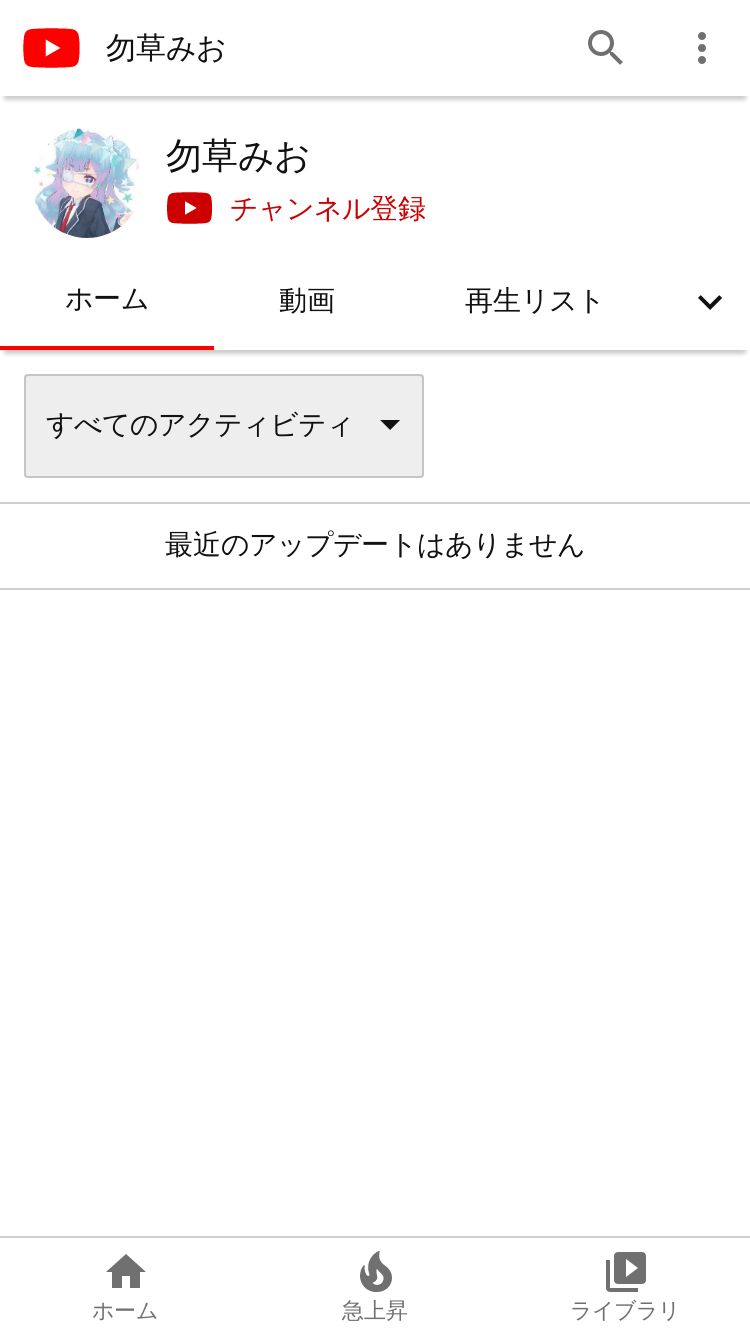Open the 急上昇 trending tab
The image size is (750, 1334).
tap(375, 1286)
